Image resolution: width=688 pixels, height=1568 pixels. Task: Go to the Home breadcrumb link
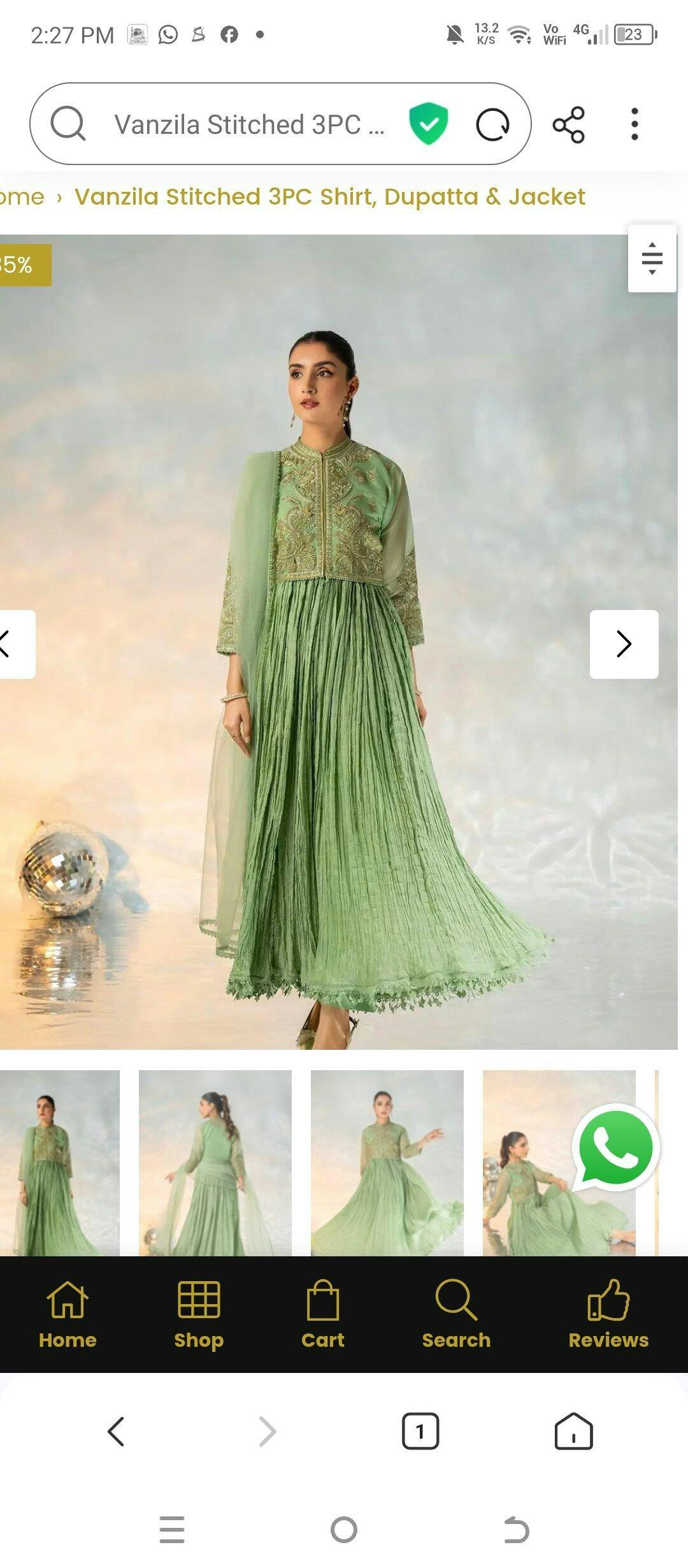22,197
